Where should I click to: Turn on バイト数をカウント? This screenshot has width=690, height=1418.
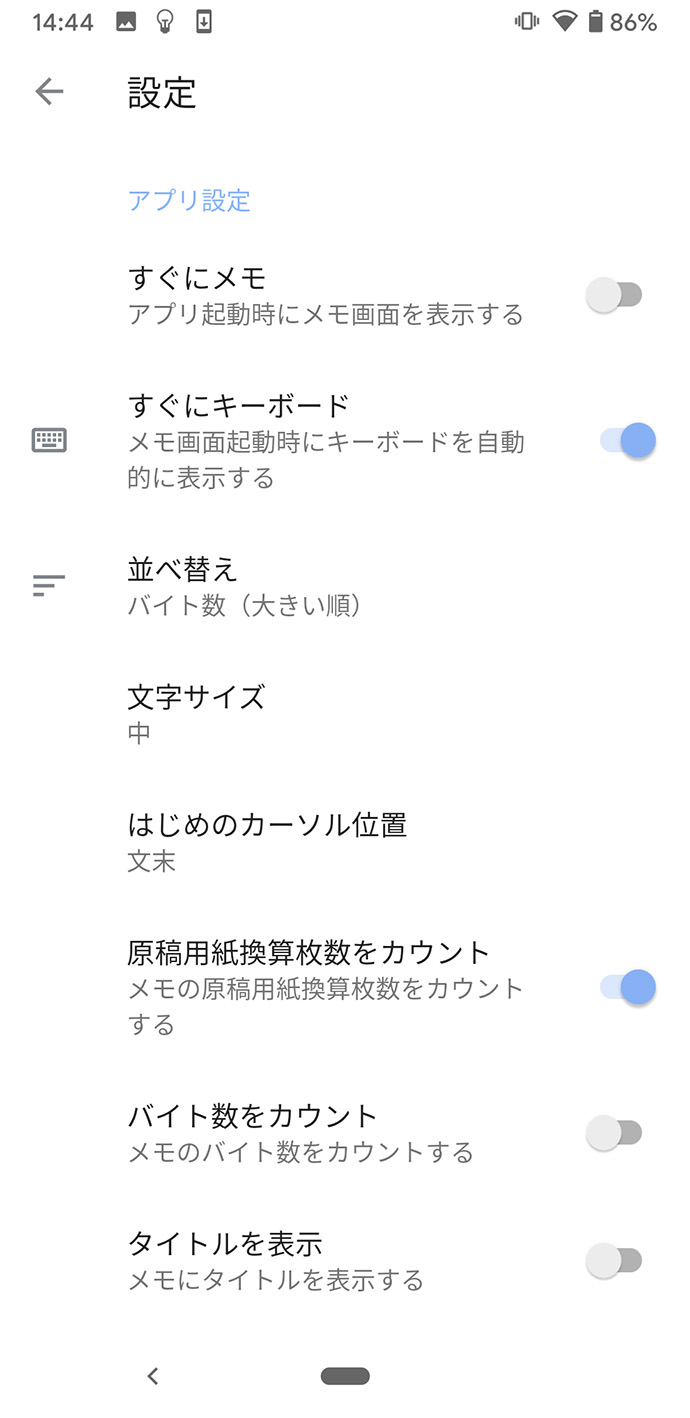coord(614,1133)
